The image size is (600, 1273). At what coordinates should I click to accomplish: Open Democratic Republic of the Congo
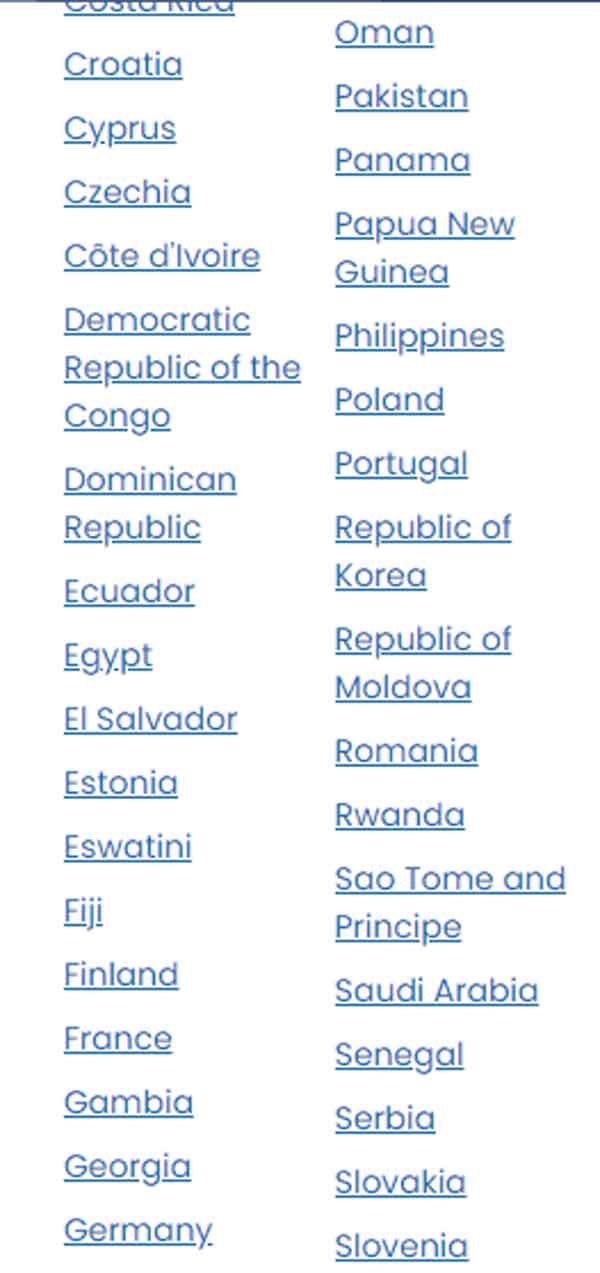coord(182,368)
